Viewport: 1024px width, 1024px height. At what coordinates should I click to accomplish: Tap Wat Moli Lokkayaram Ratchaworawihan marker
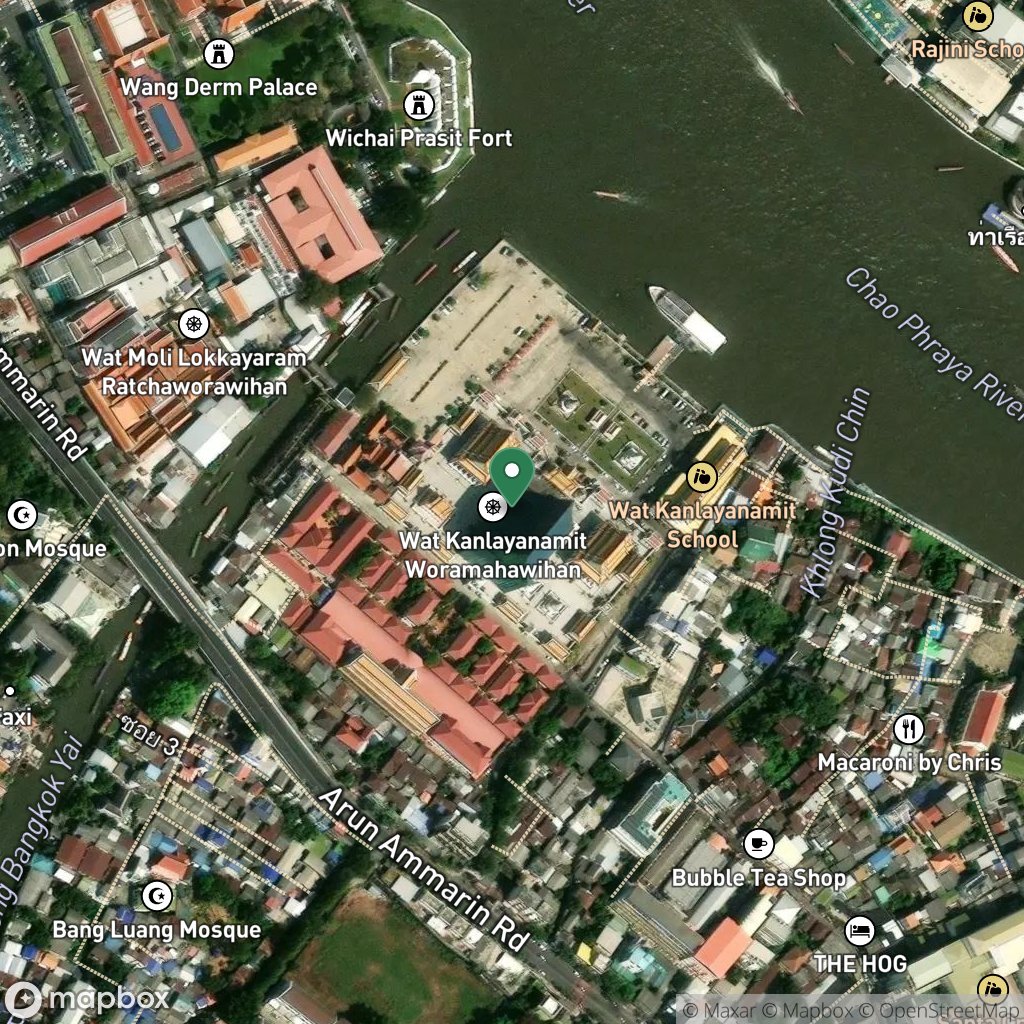[194, 324]
